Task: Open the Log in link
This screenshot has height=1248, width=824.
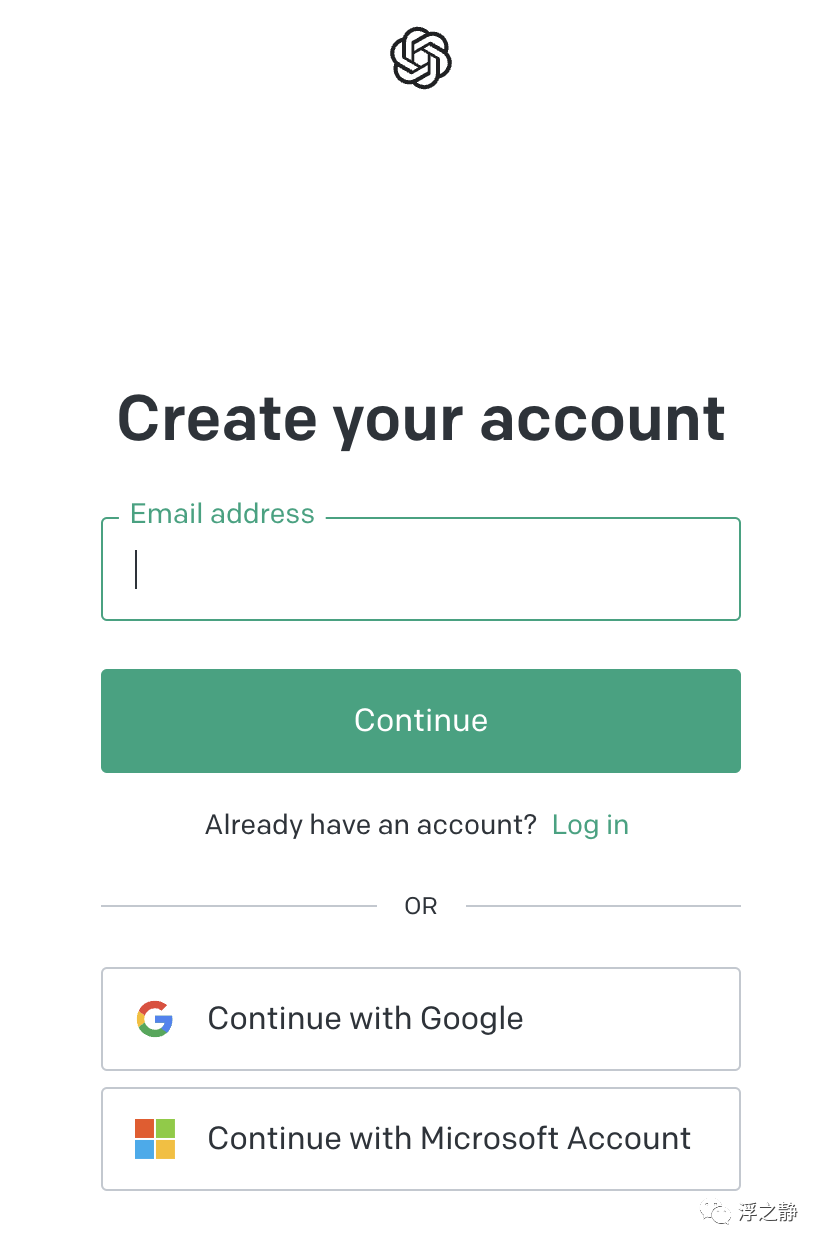Action: point(590,825)
